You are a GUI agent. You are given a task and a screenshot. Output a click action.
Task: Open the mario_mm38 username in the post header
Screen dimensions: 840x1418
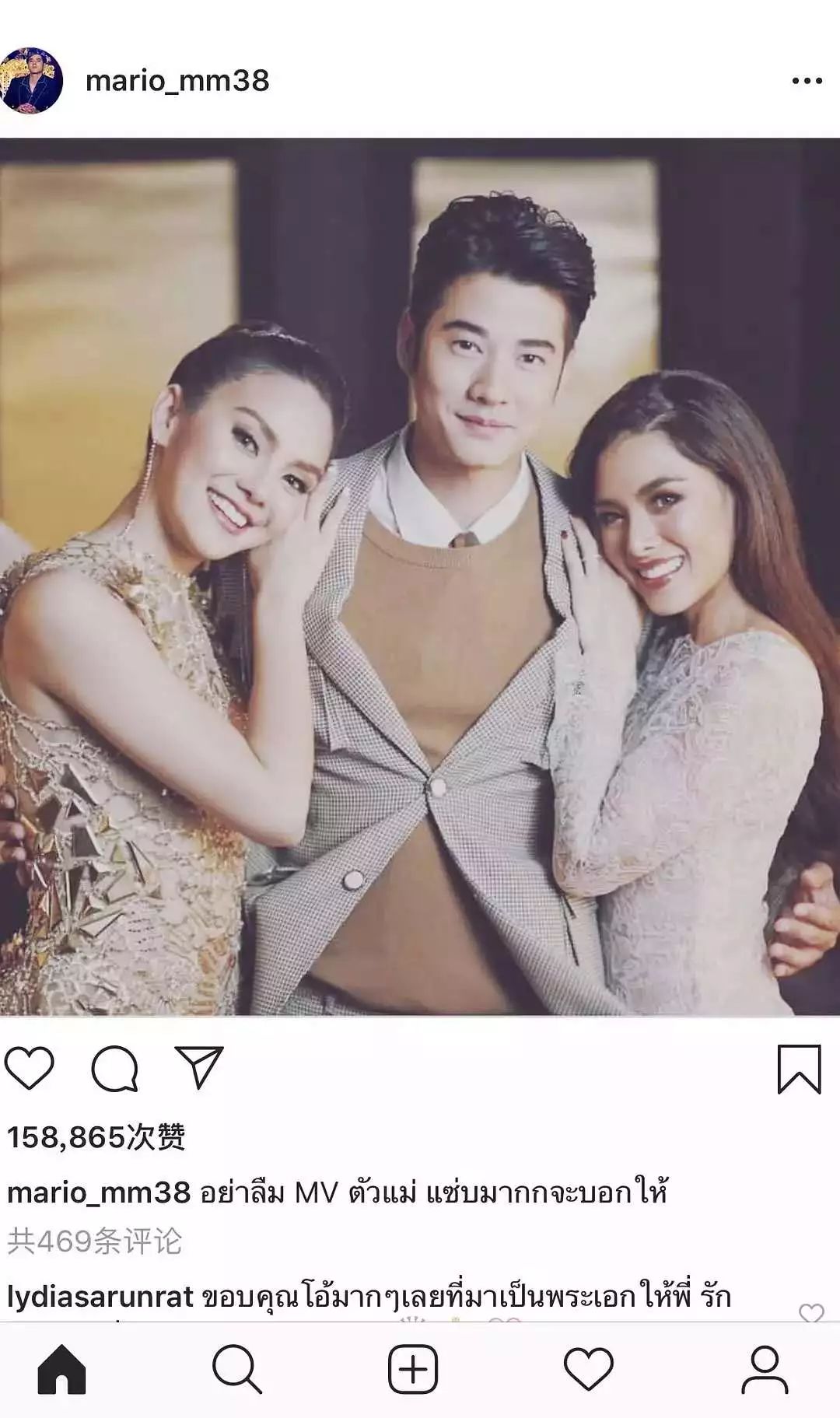[177, 81]
